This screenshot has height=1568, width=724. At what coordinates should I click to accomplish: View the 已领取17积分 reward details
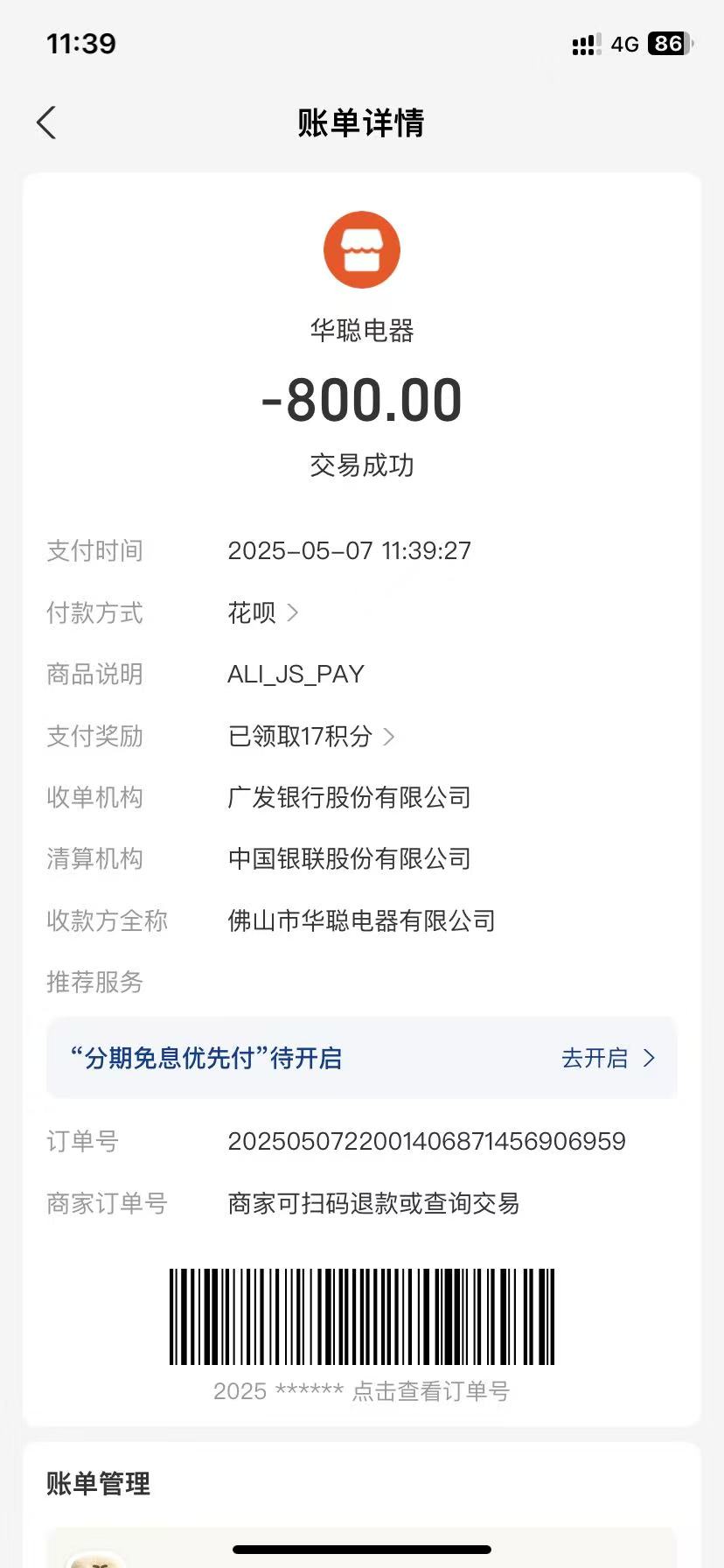[x=310, y=736]
